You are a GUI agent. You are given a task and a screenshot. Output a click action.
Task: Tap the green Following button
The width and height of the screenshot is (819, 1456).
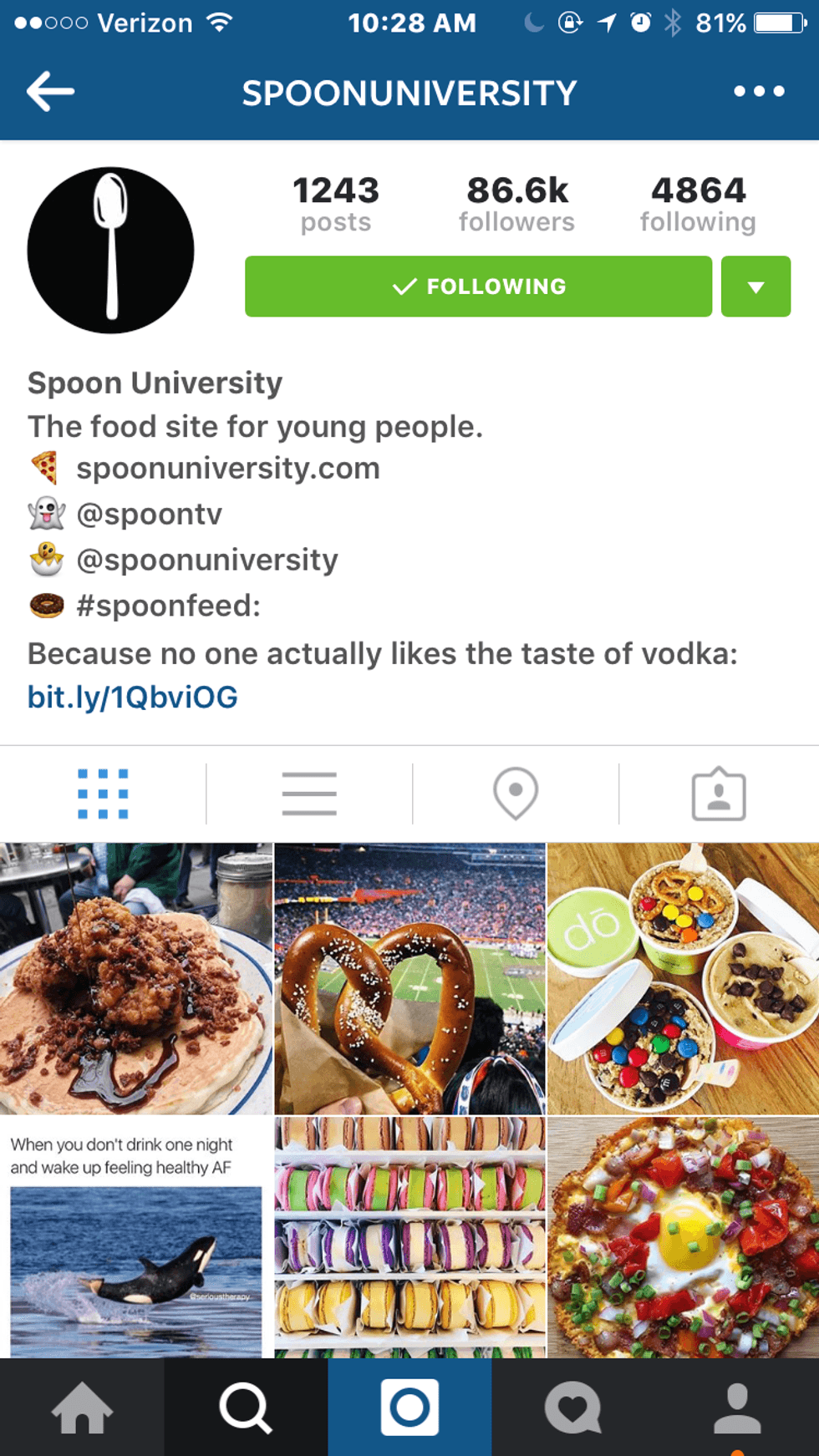tap(478, 287)
